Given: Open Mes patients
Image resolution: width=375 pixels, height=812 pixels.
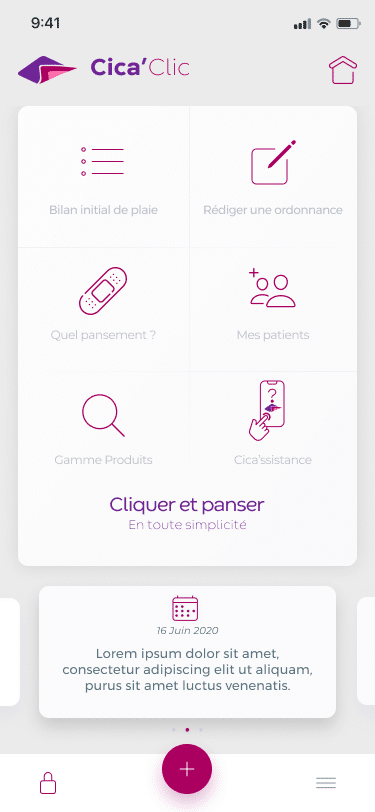Looking at the screenshot, I should pos(273,309).
